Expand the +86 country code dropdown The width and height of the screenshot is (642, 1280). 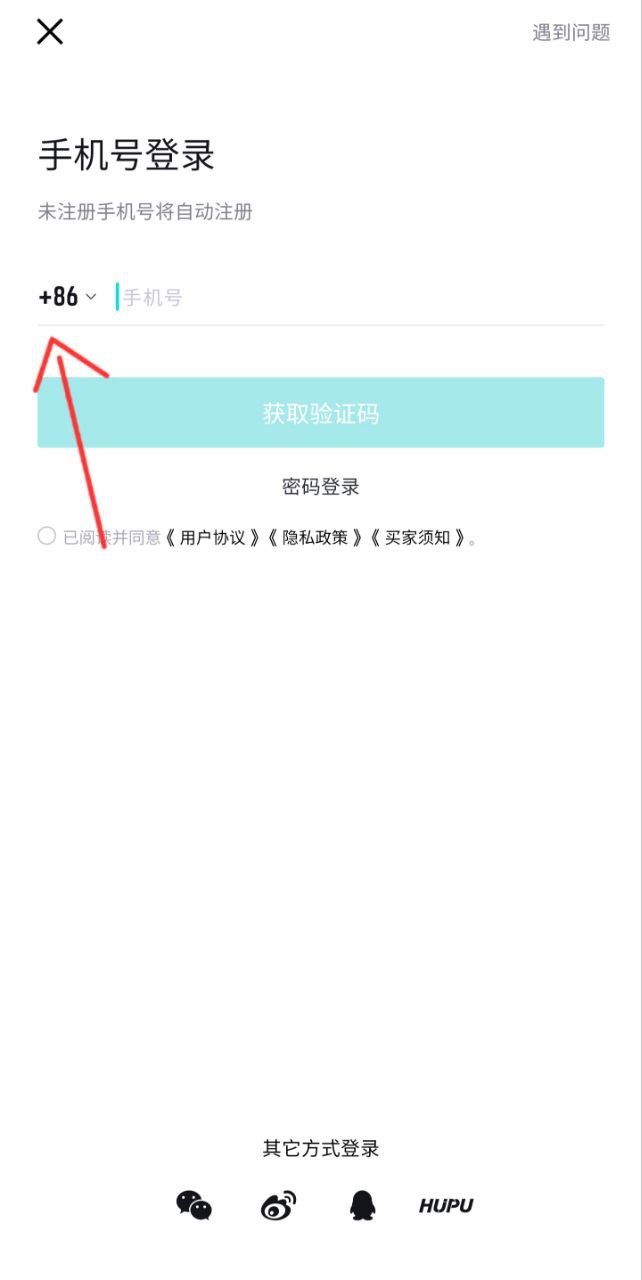click(68, 297)
